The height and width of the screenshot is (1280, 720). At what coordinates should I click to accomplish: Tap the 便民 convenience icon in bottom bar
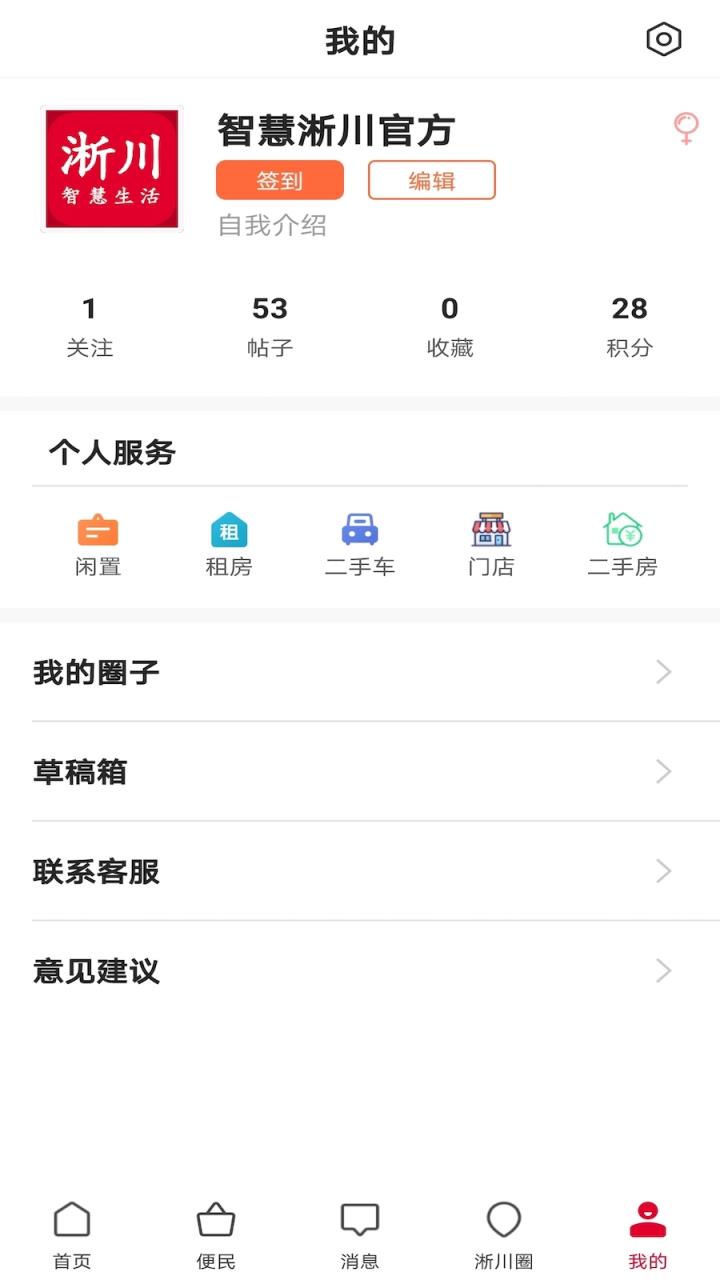pos(215,1229)
